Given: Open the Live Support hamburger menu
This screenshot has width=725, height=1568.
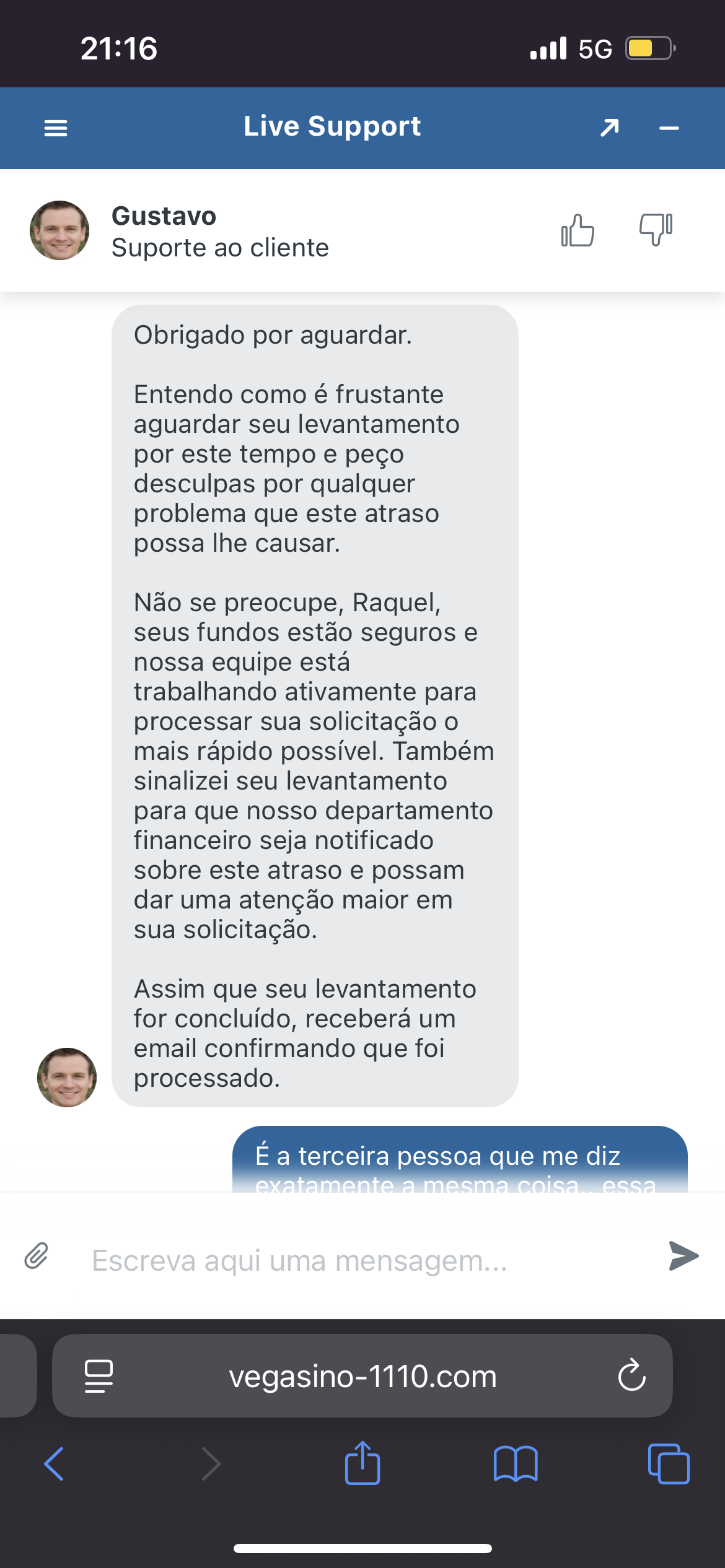Looking at the screenshot, I should (x=56, y=128).
